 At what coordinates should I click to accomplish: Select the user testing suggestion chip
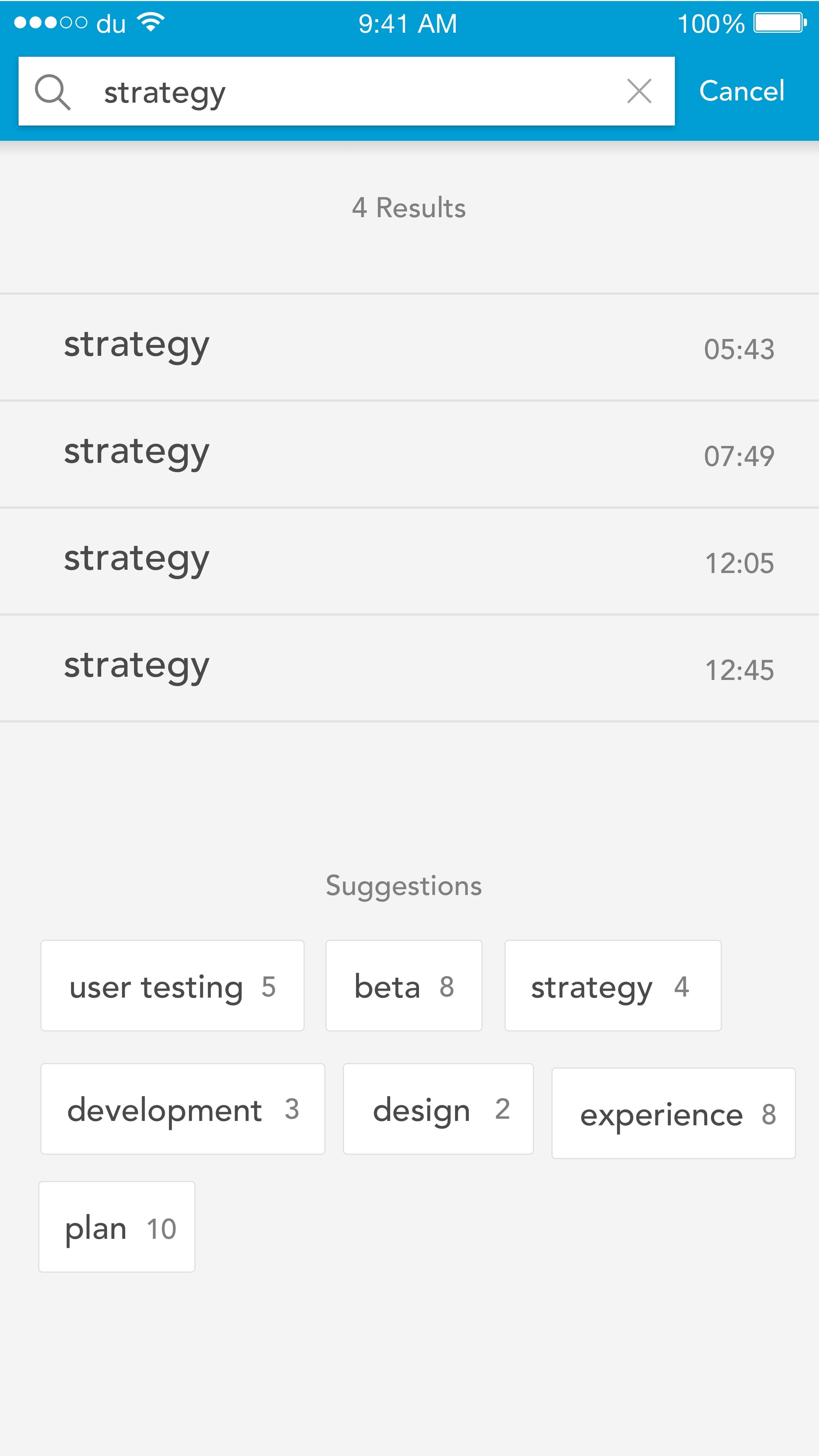173,986
